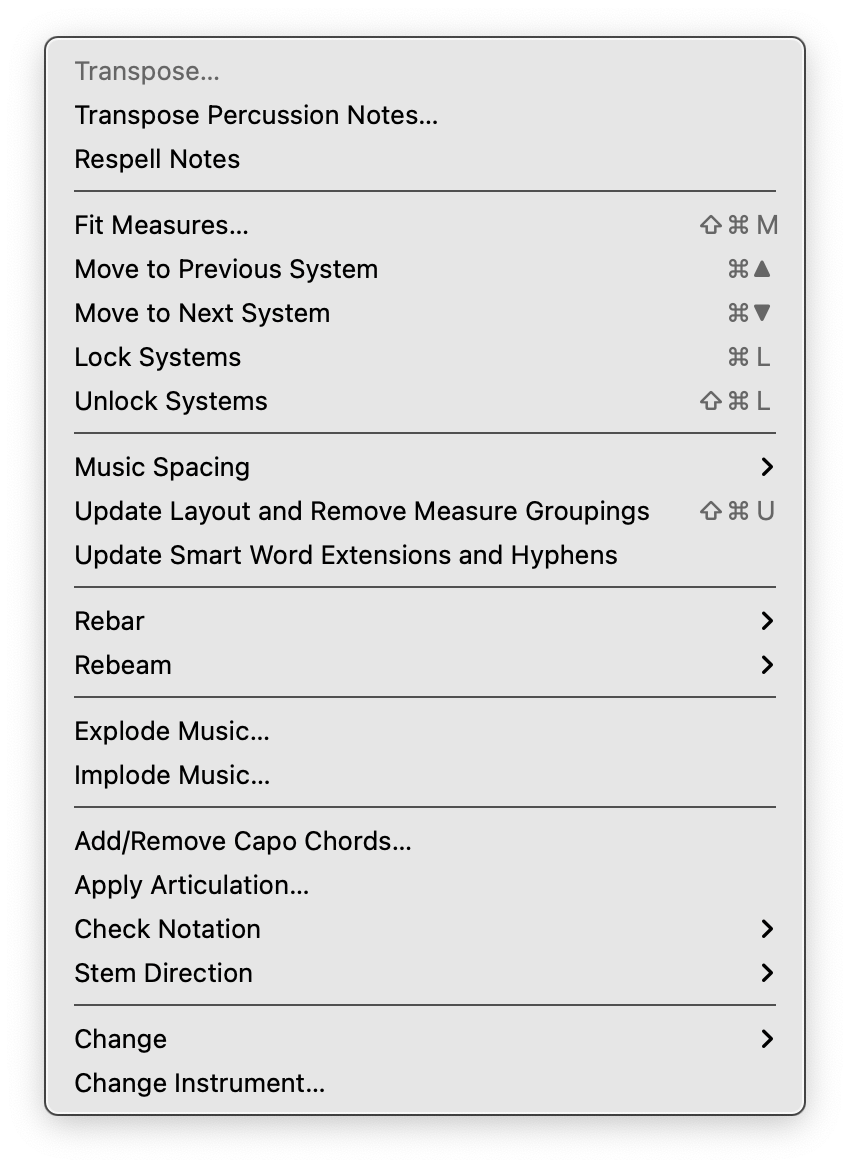This screenshot has width=850, height=1168.
Task: Expand the Rebar submenu
Action: pyautogui.click(x=110, y=621)
